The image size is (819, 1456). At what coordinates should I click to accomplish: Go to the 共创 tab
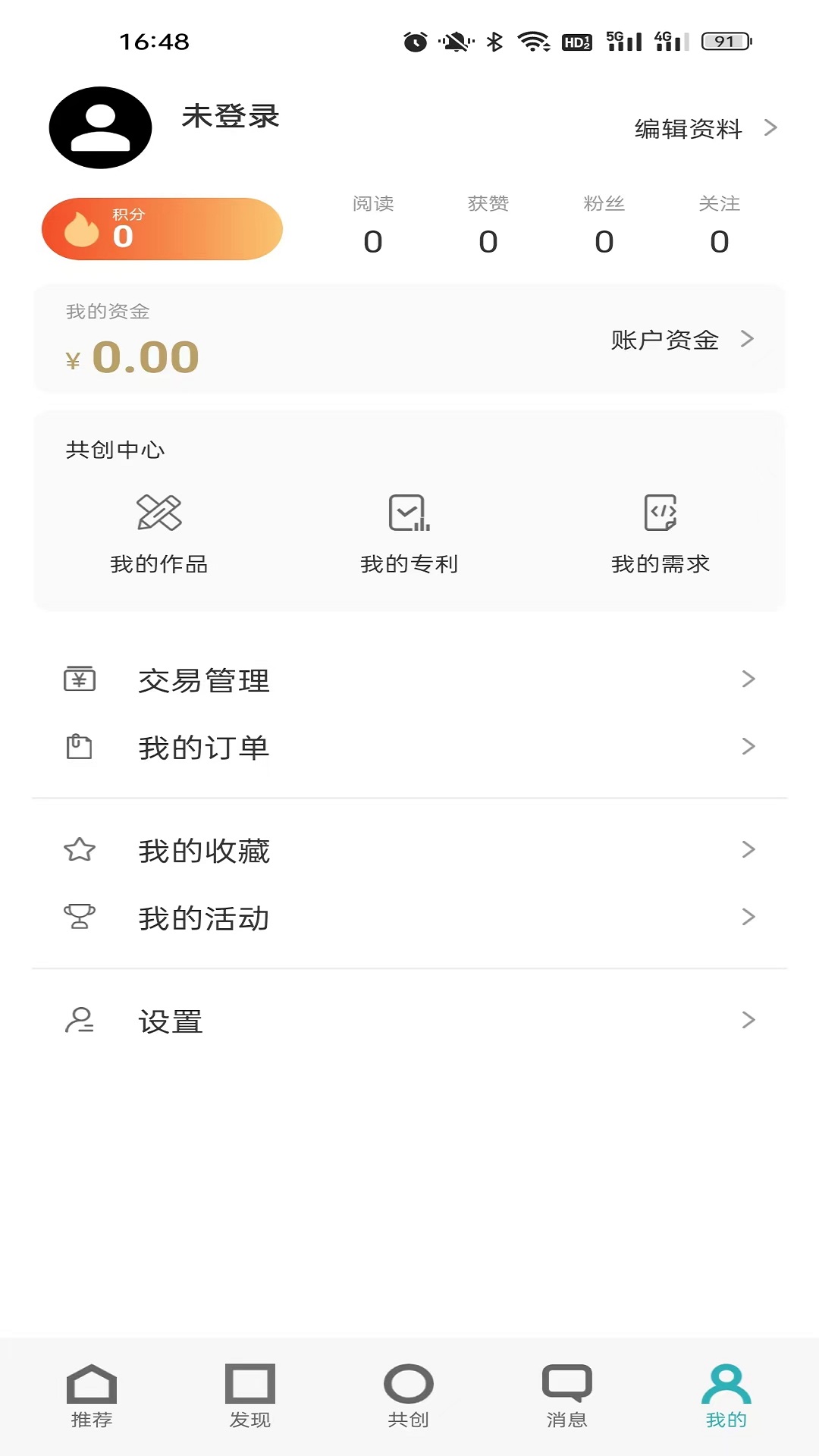(409, 1396)
